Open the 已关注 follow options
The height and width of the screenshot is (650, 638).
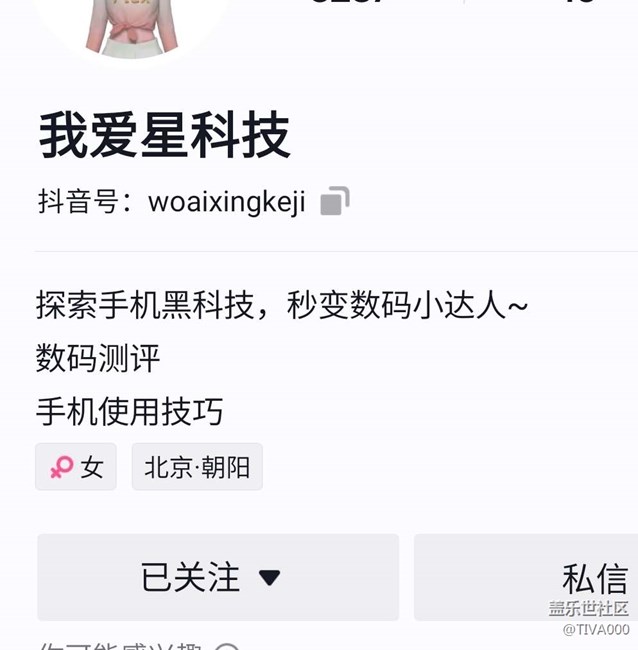pyautogui.click(x=217, y=577)
